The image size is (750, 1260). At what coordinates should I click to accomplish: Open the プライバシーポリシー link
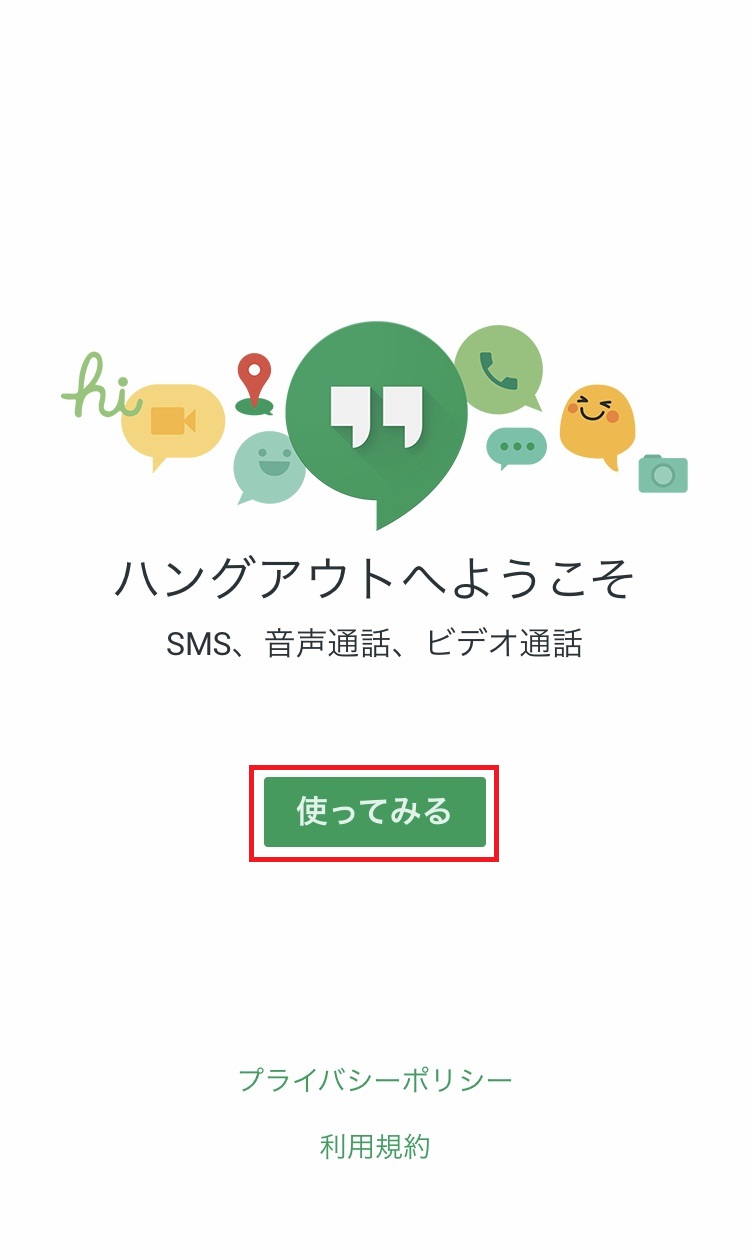(375, 1080)
